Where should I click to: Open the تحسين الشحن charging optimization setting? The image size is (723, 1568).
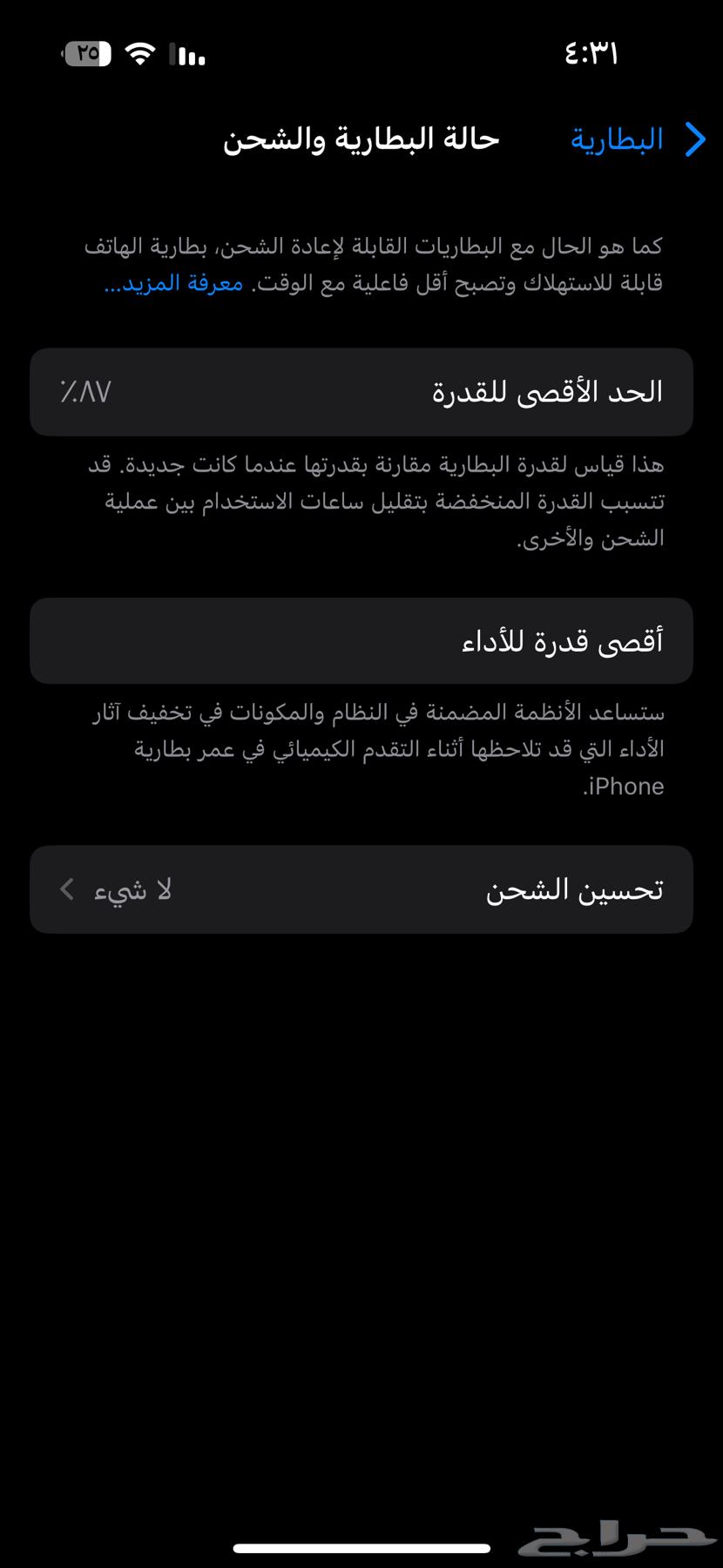[x=361, y=889]
